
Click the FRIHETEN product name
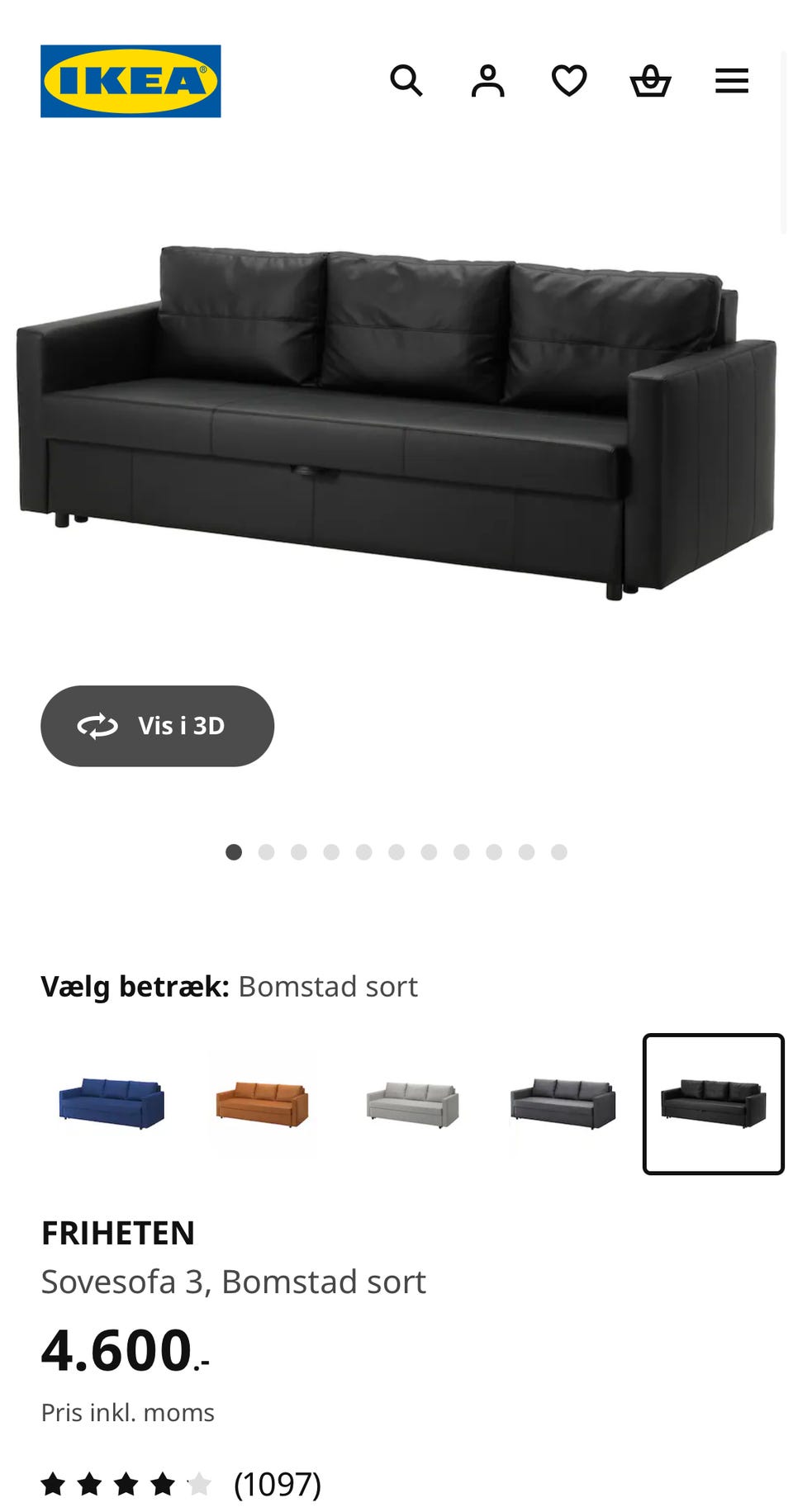pos(118,1234)
